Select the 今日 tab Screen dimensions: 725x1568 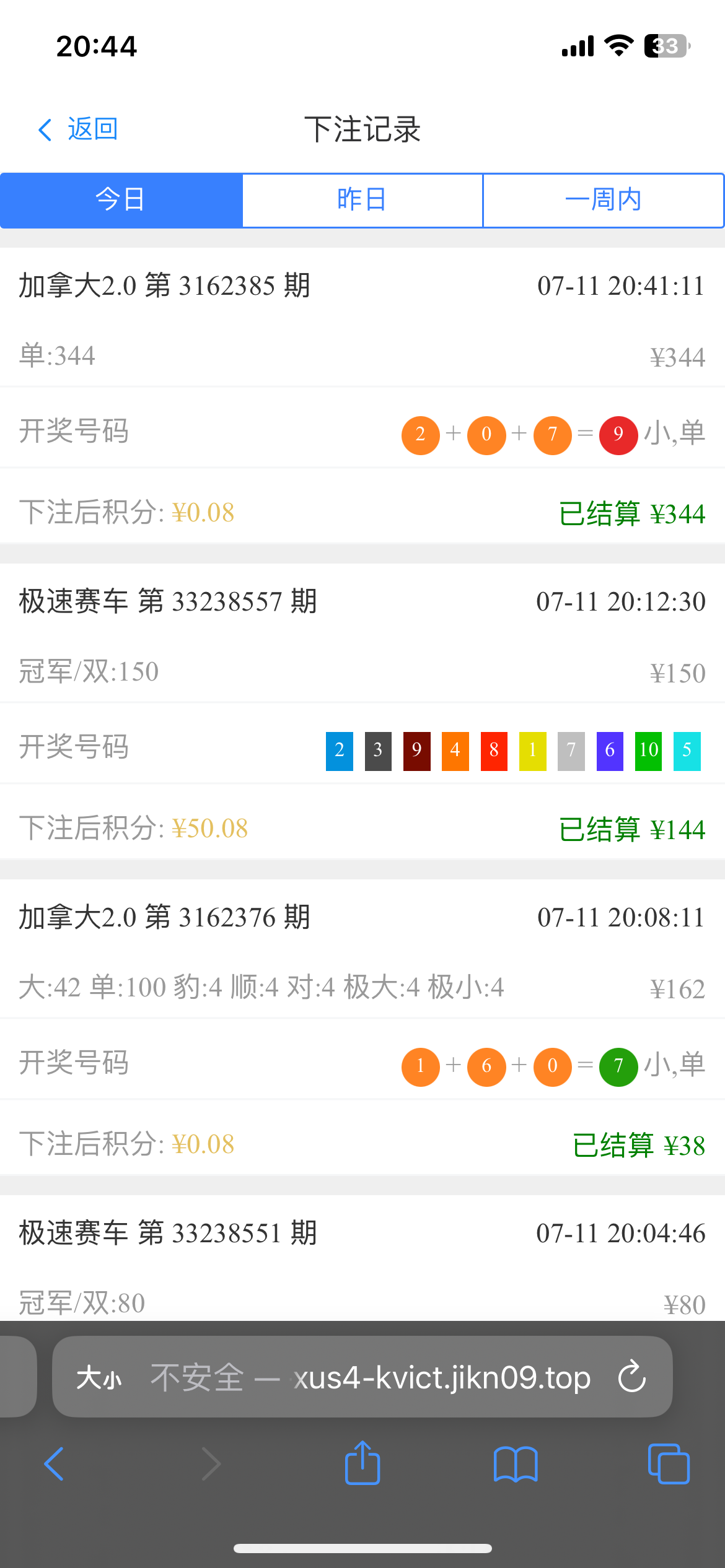(121, 200)
